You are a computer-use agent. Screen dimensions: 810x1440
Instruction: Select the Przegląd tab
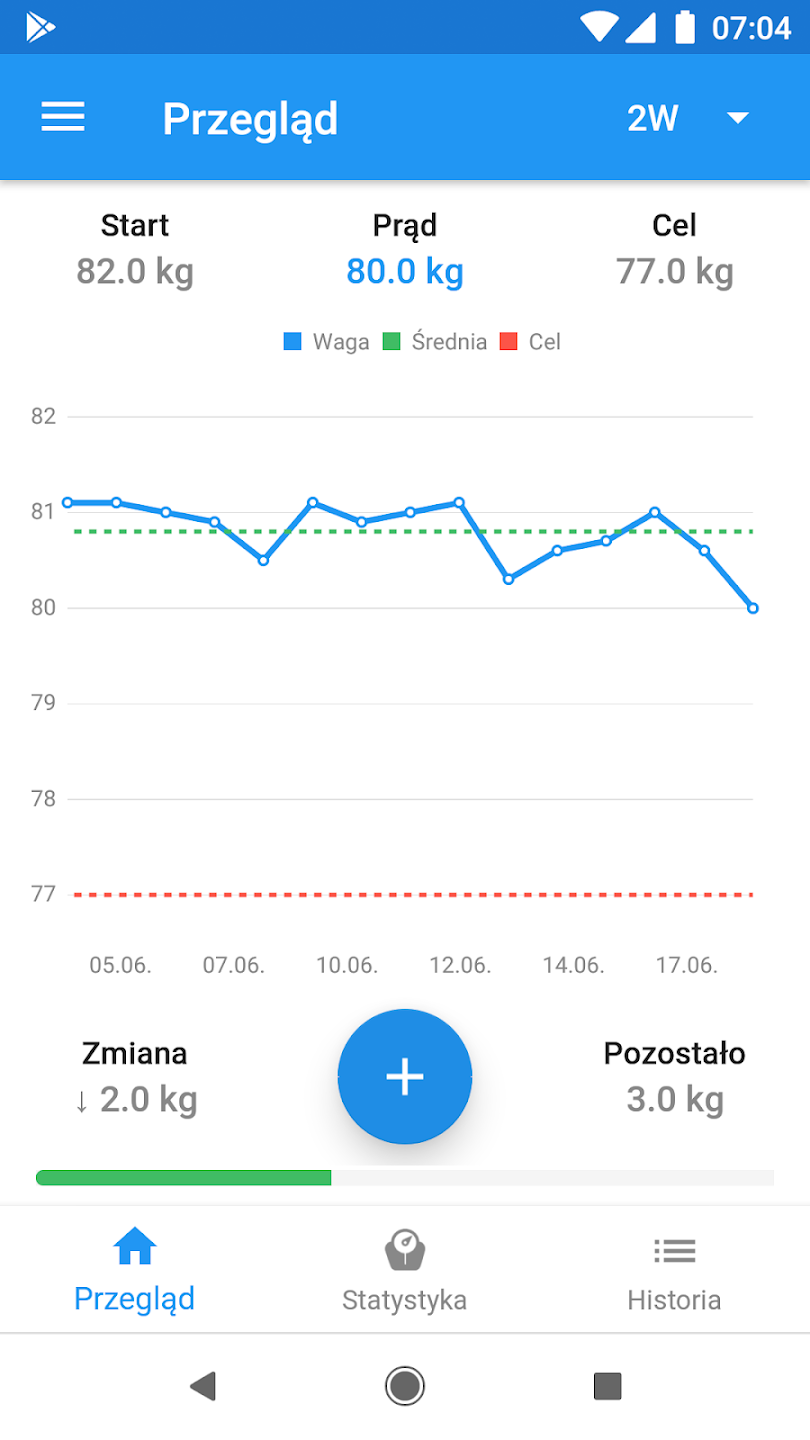click(135, 1270)
